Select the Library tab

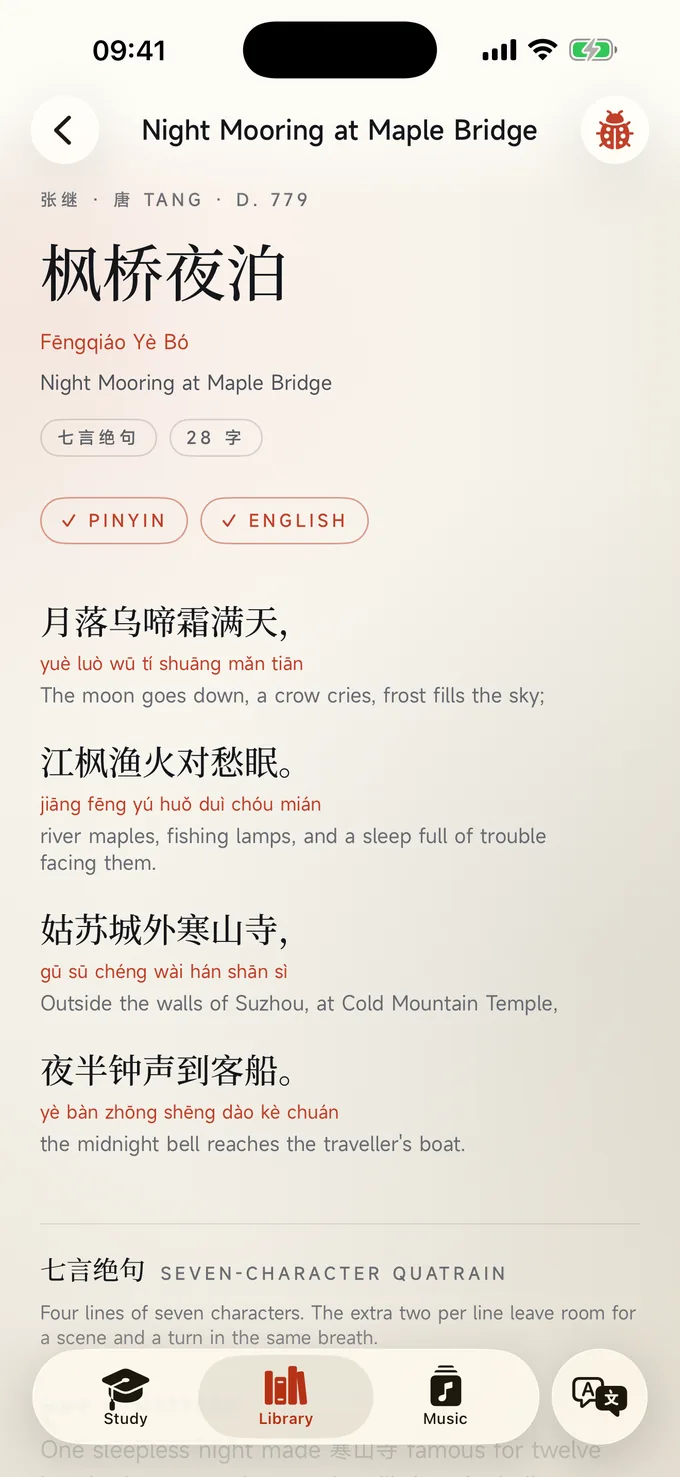pyautogui.click(x=286, y=1397)
